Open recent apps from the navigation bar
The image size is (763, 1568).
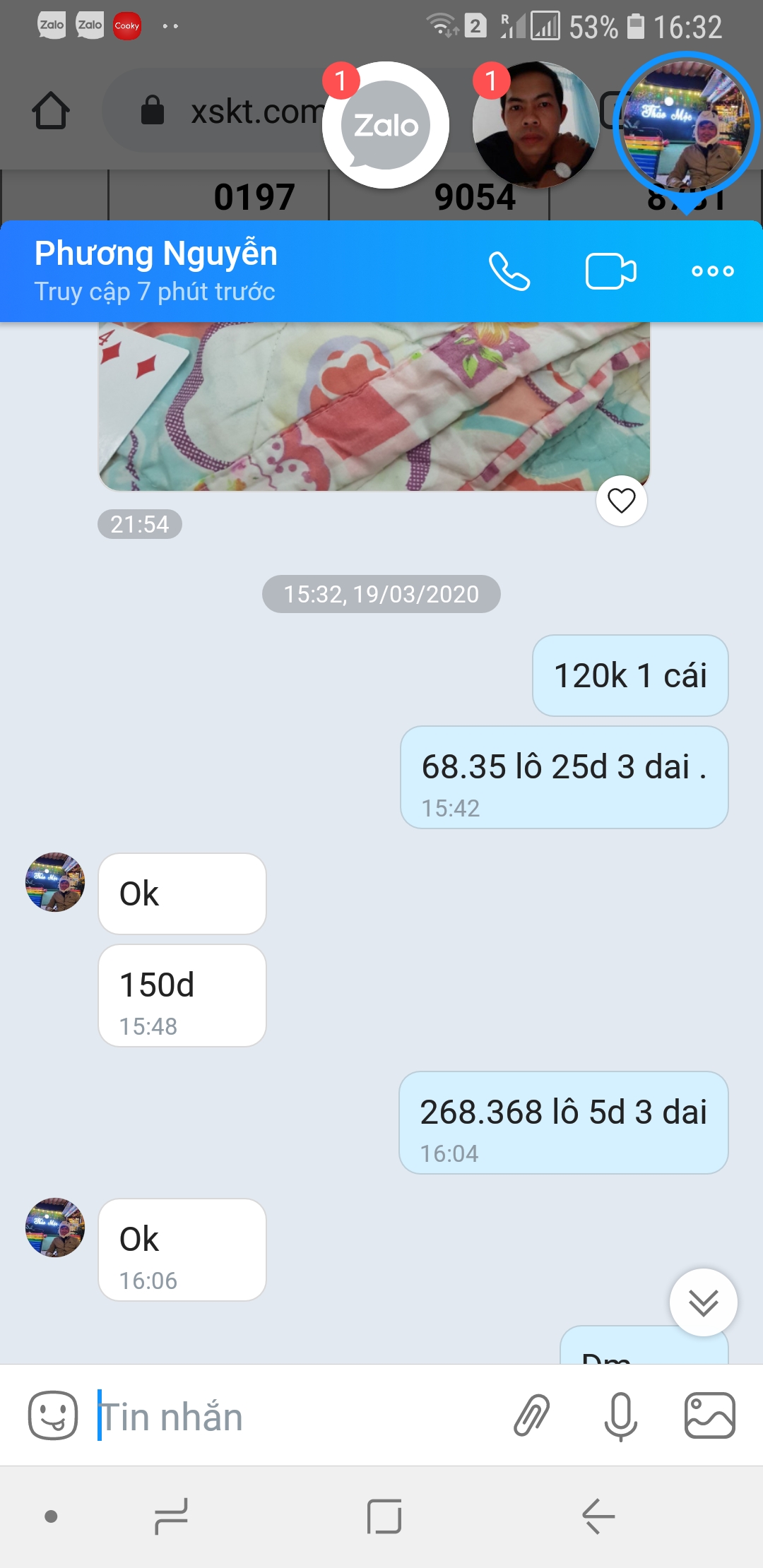tap(171, 1516)
